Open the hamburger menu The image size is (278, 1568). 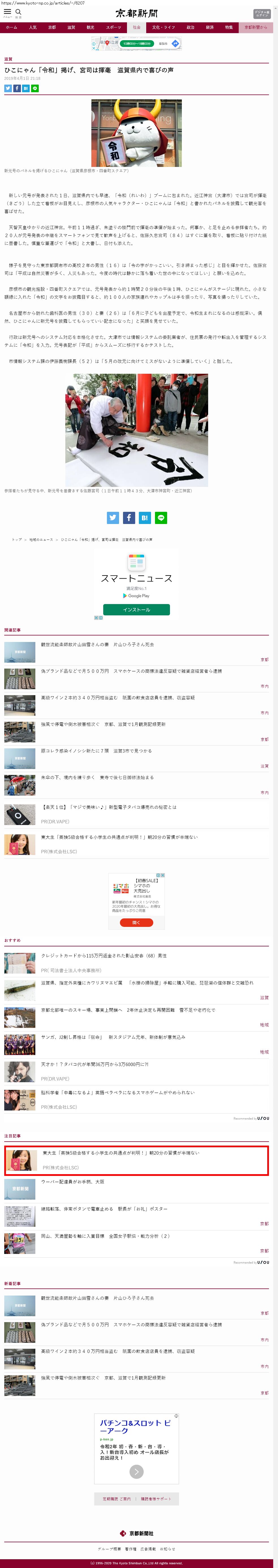click(7, 12)
